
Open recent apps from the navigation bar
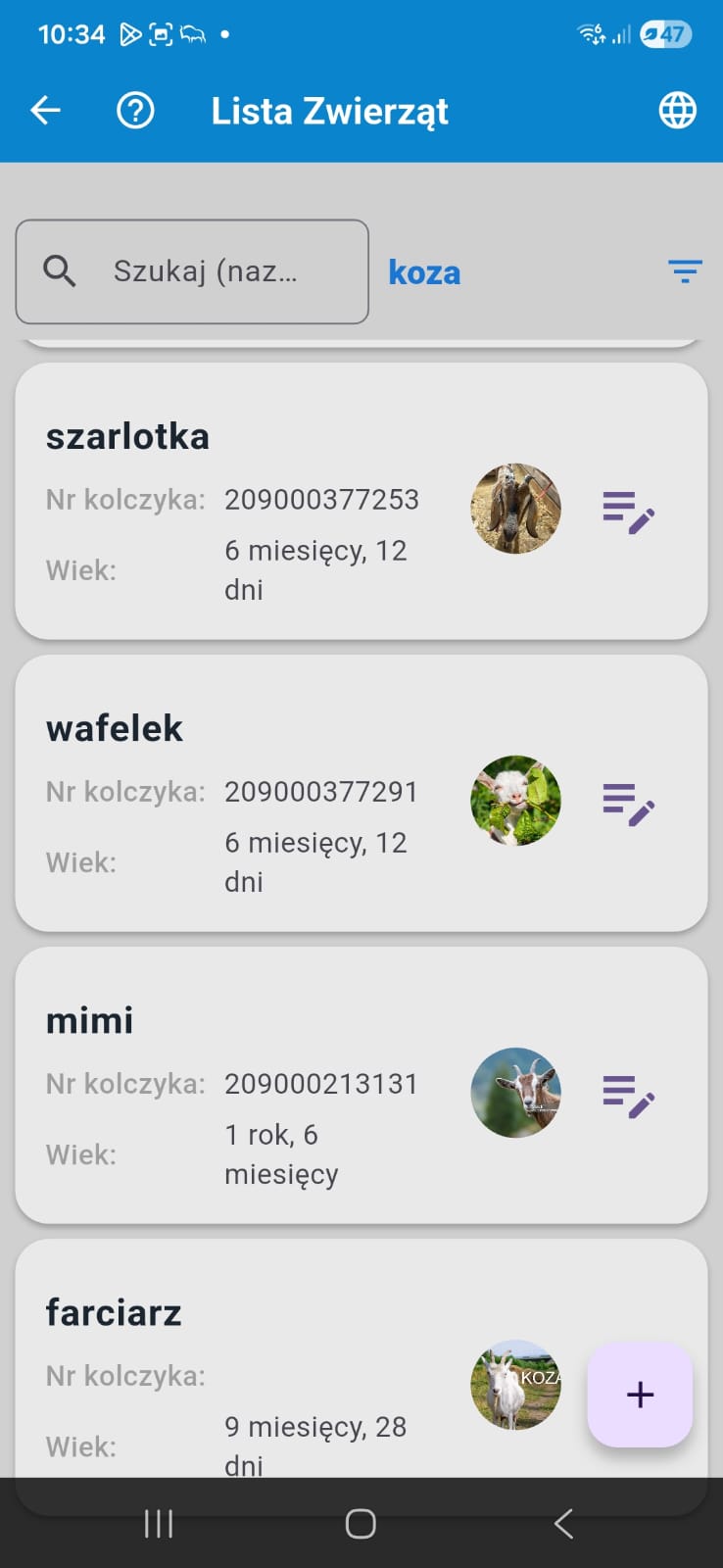tap(158, 1523)
